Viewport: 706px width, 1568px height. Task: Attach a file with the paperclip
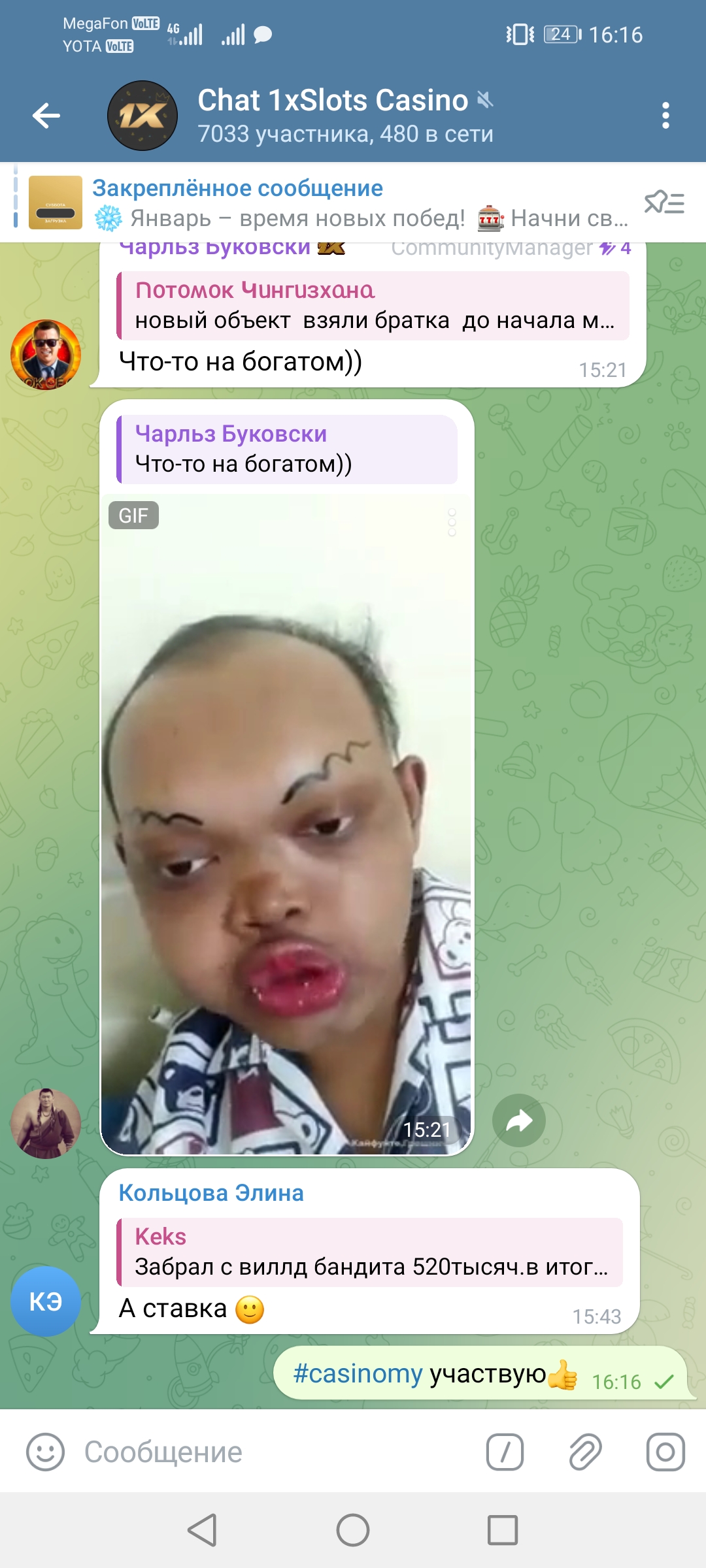[x=585, y=1452]
